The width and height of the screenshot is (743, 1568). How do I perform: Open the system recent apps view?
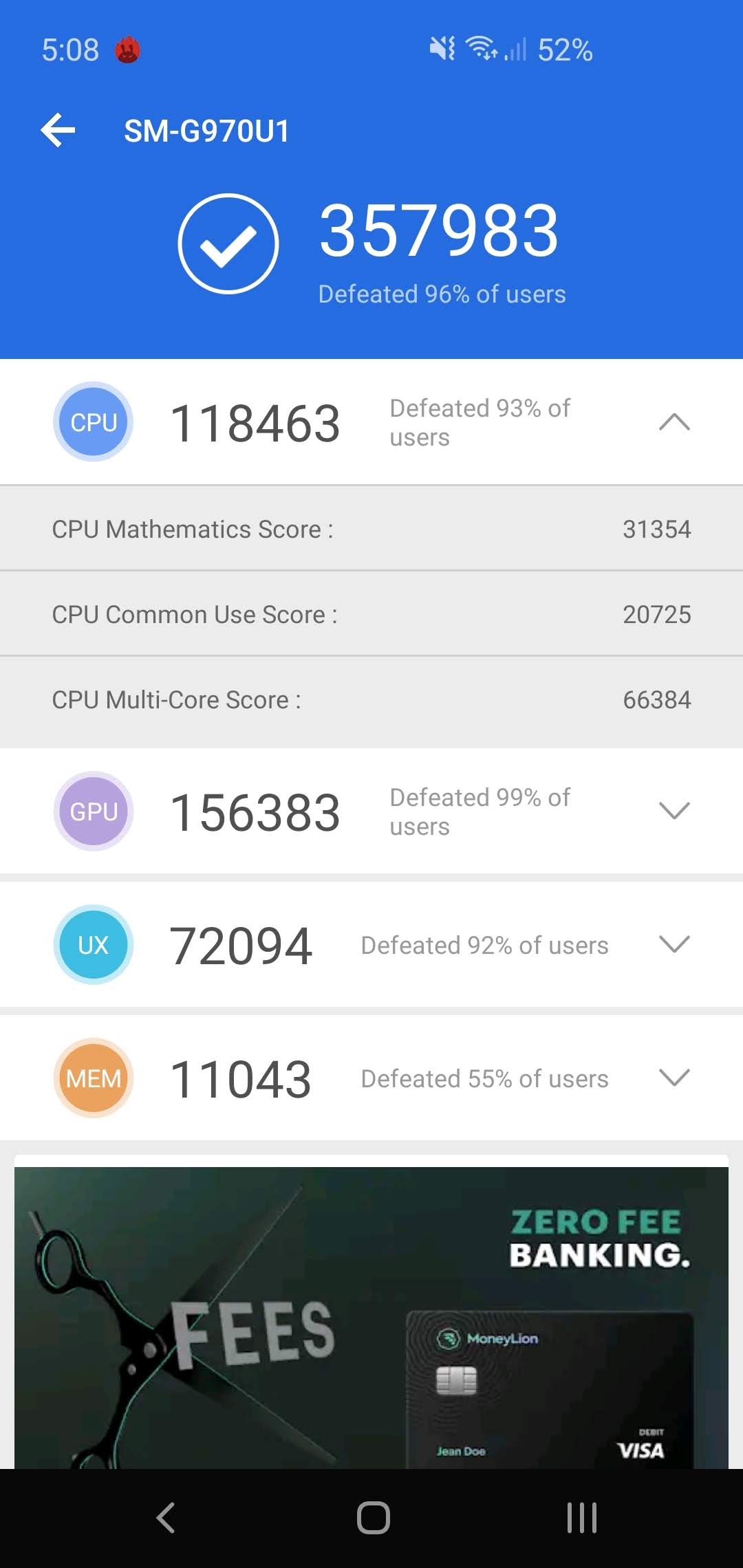[x=581, y=1518]
